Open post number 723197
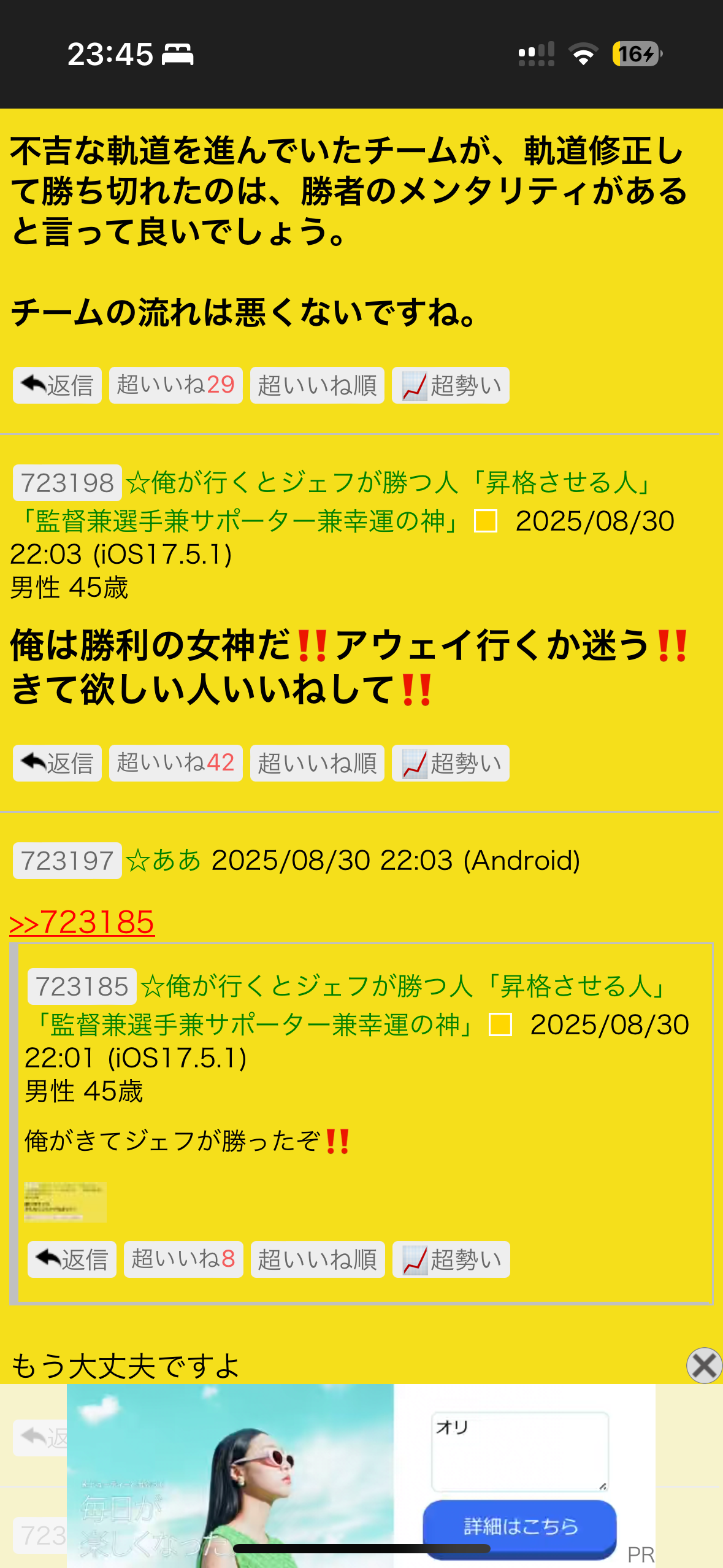The image size is (723, 1568). pos(67,861)
